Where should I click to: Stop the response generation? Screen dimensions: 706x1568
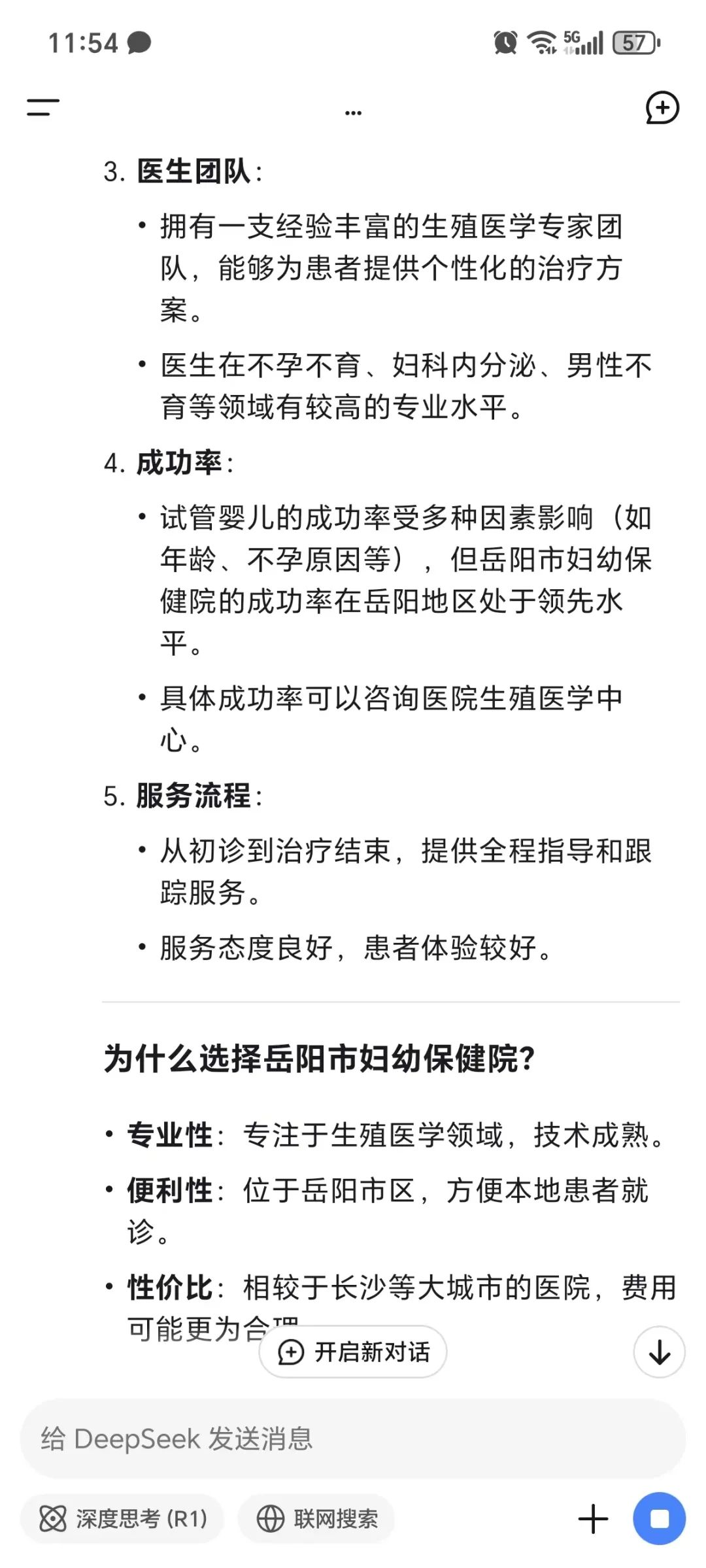point(660,1518)
